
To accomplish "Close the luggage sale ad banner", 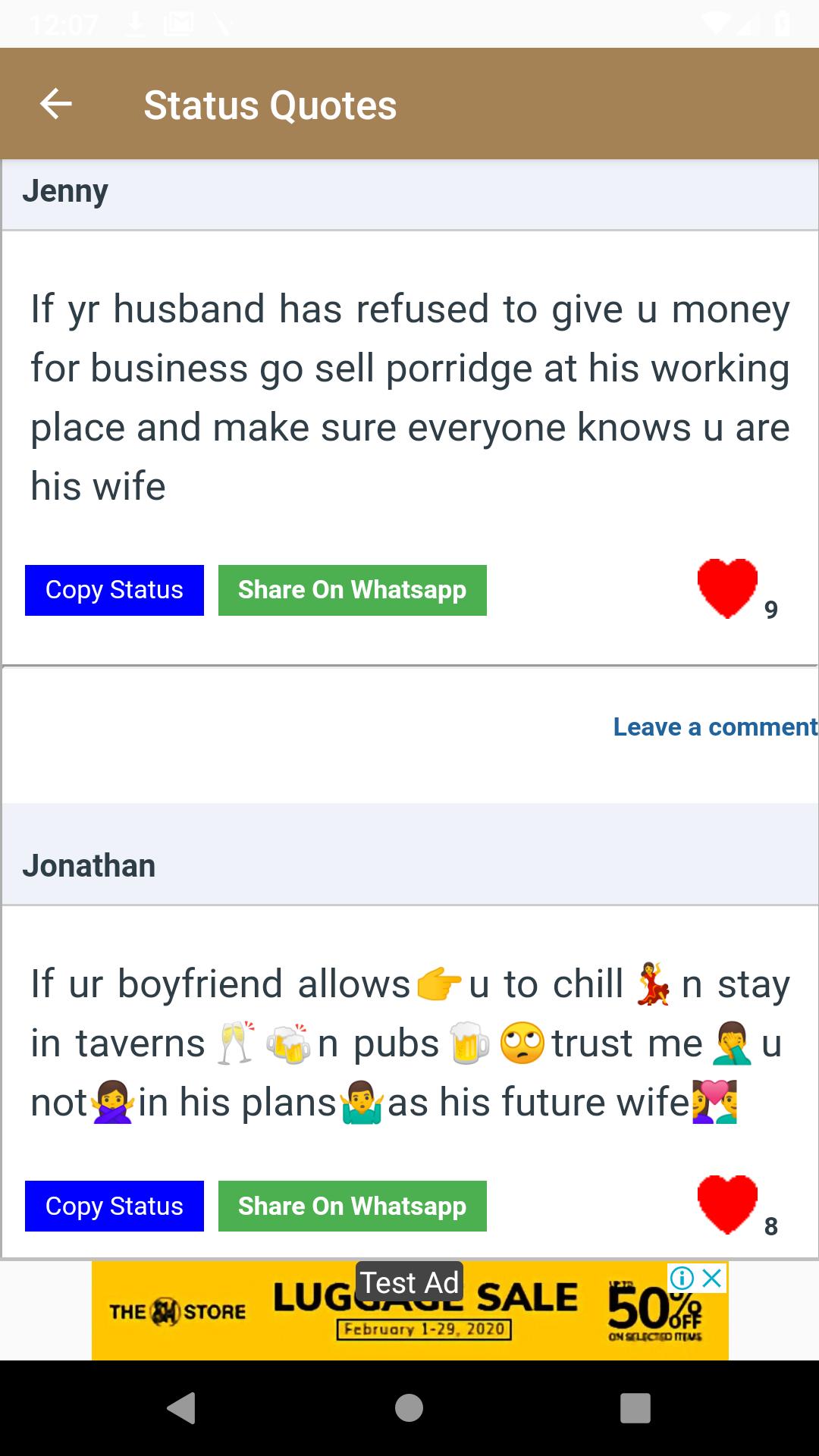I will click(x=712, y=1279).
